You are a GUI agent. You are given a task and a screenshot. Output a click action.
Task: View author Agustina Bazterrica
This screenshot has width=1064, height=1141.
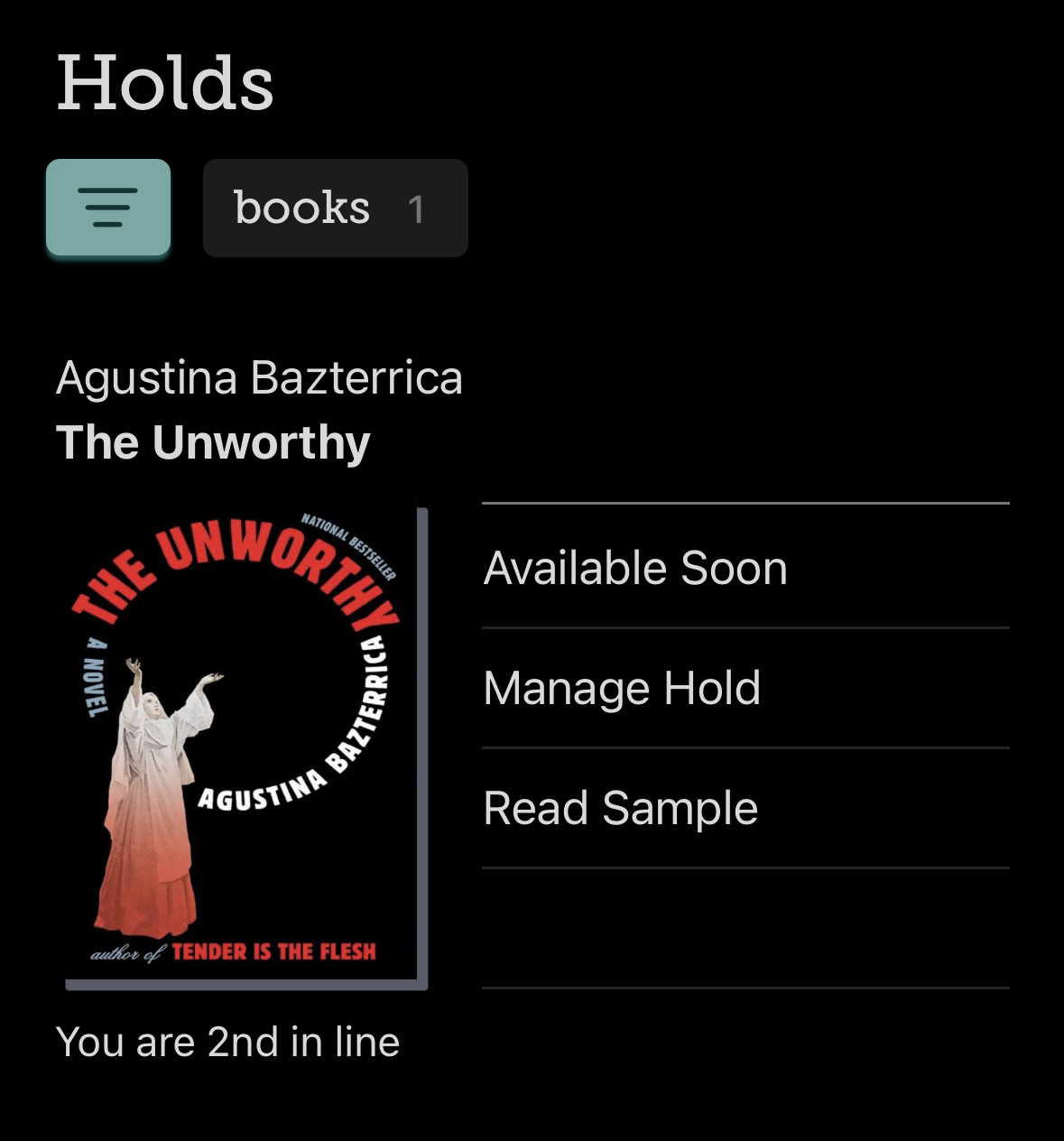coord(259,377)
